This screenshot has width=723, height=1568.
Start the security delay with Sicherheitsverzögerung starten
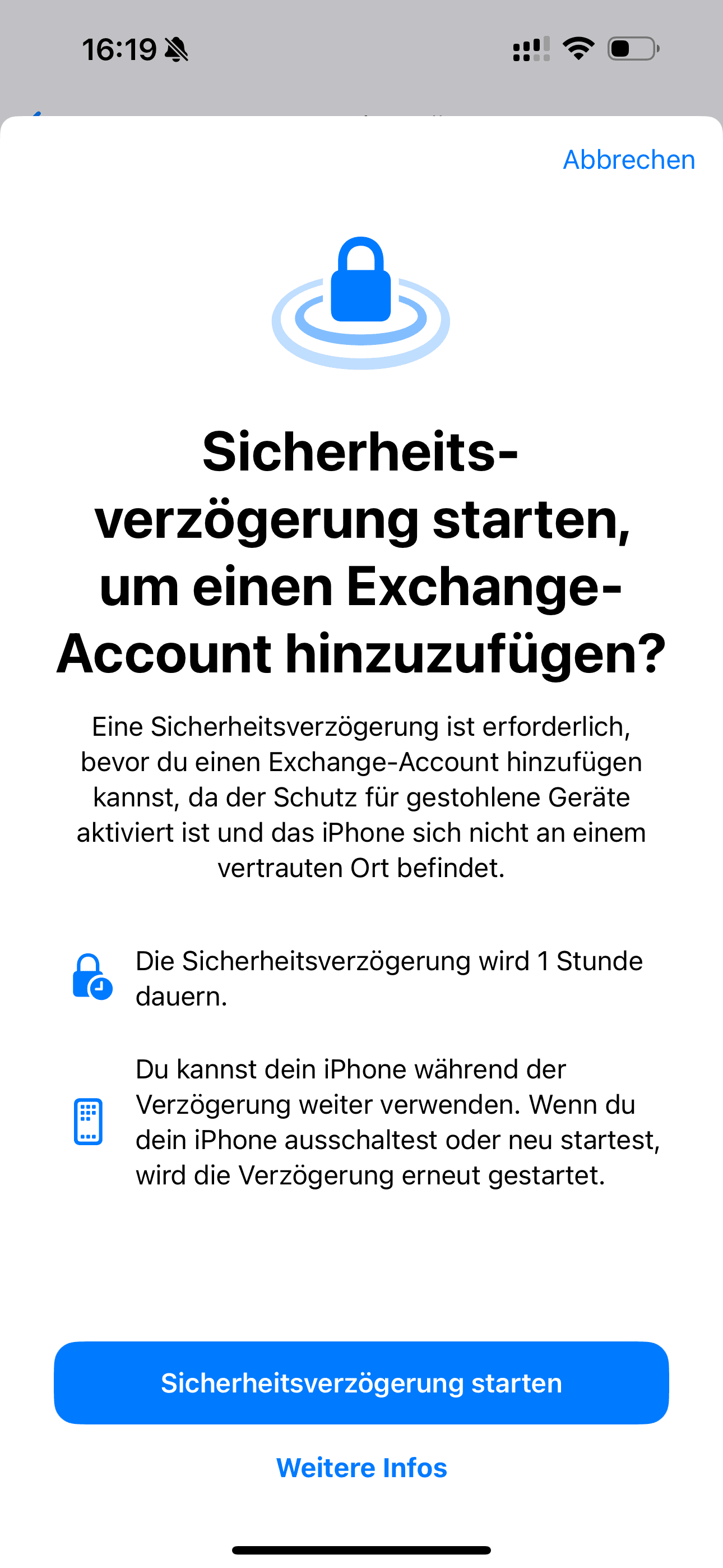coord(361,1383)
